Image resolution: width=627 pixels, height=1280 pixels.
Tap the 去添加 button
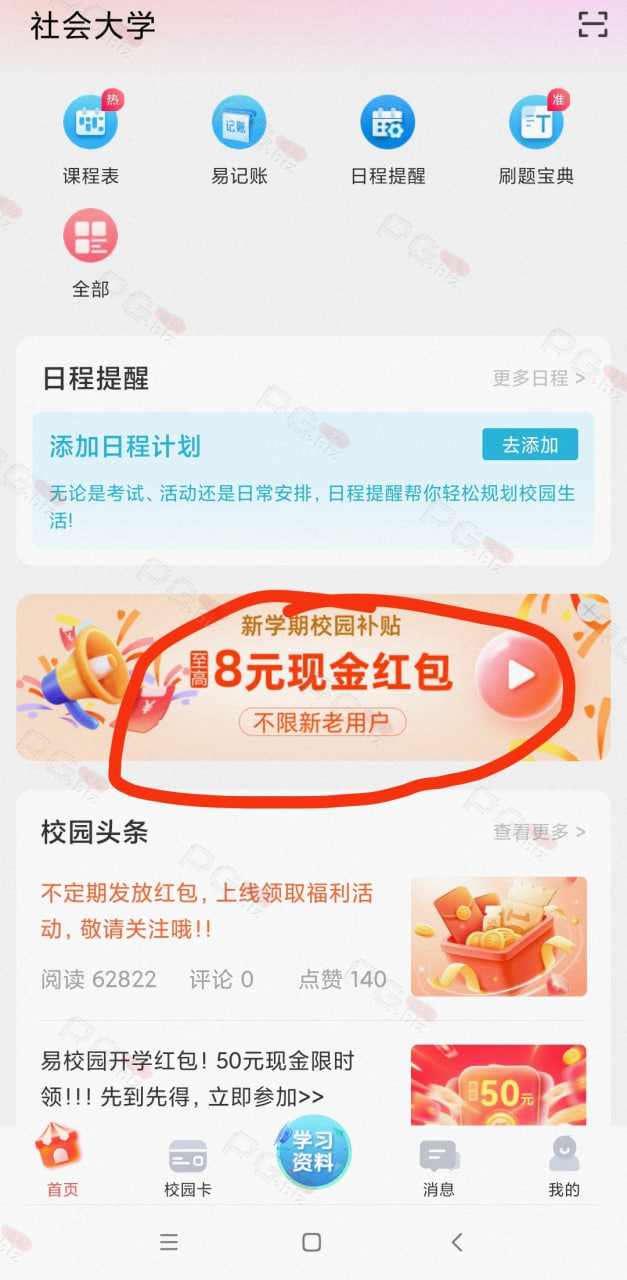point(530,445)
